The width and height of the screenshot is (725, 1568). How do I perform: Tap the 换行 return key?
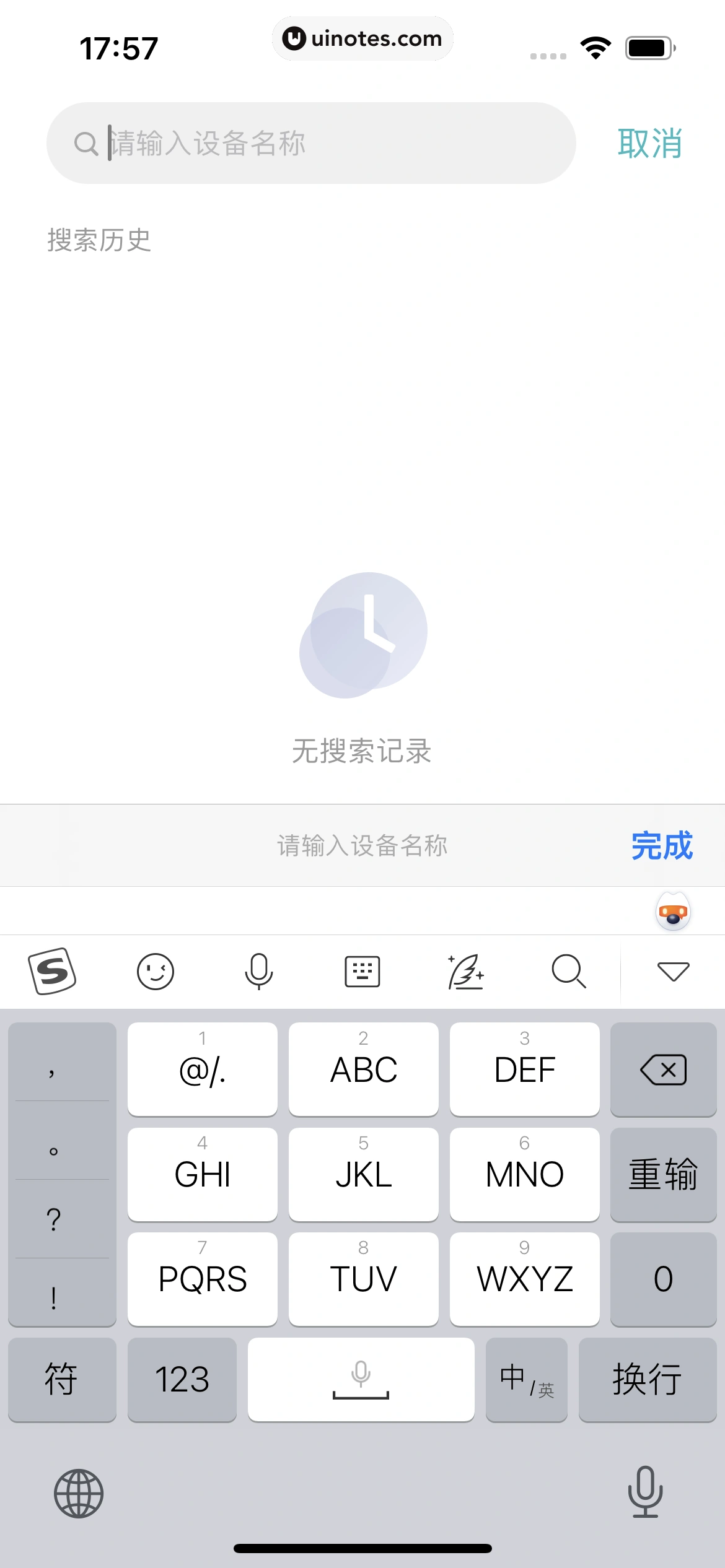pyautogui.click(x=647, y=1379)
